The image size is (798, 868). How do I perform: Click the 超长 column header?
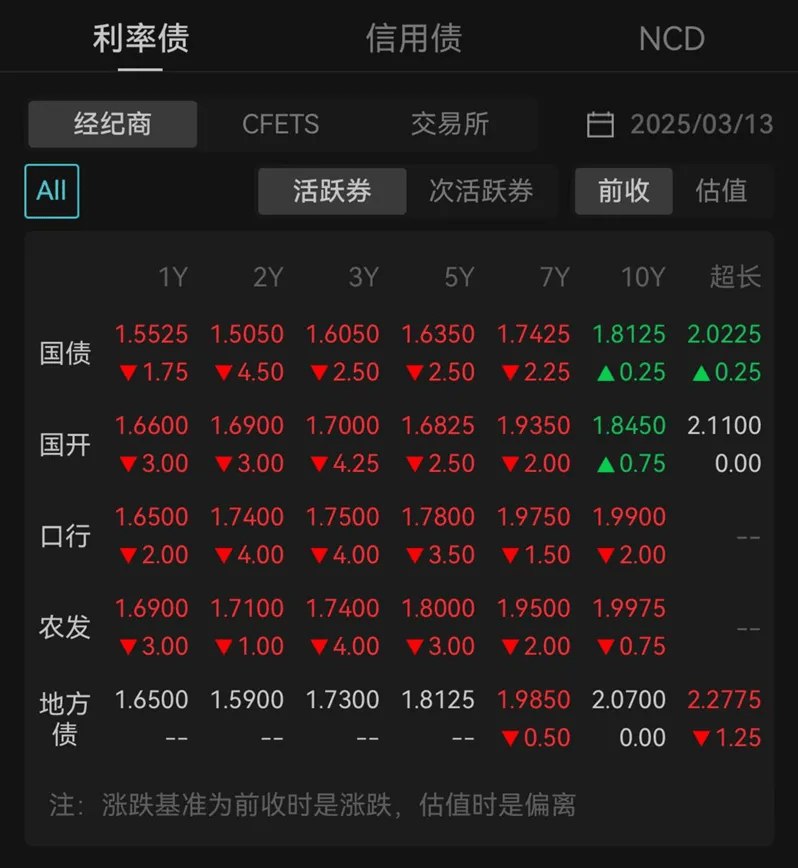[737, 277]
